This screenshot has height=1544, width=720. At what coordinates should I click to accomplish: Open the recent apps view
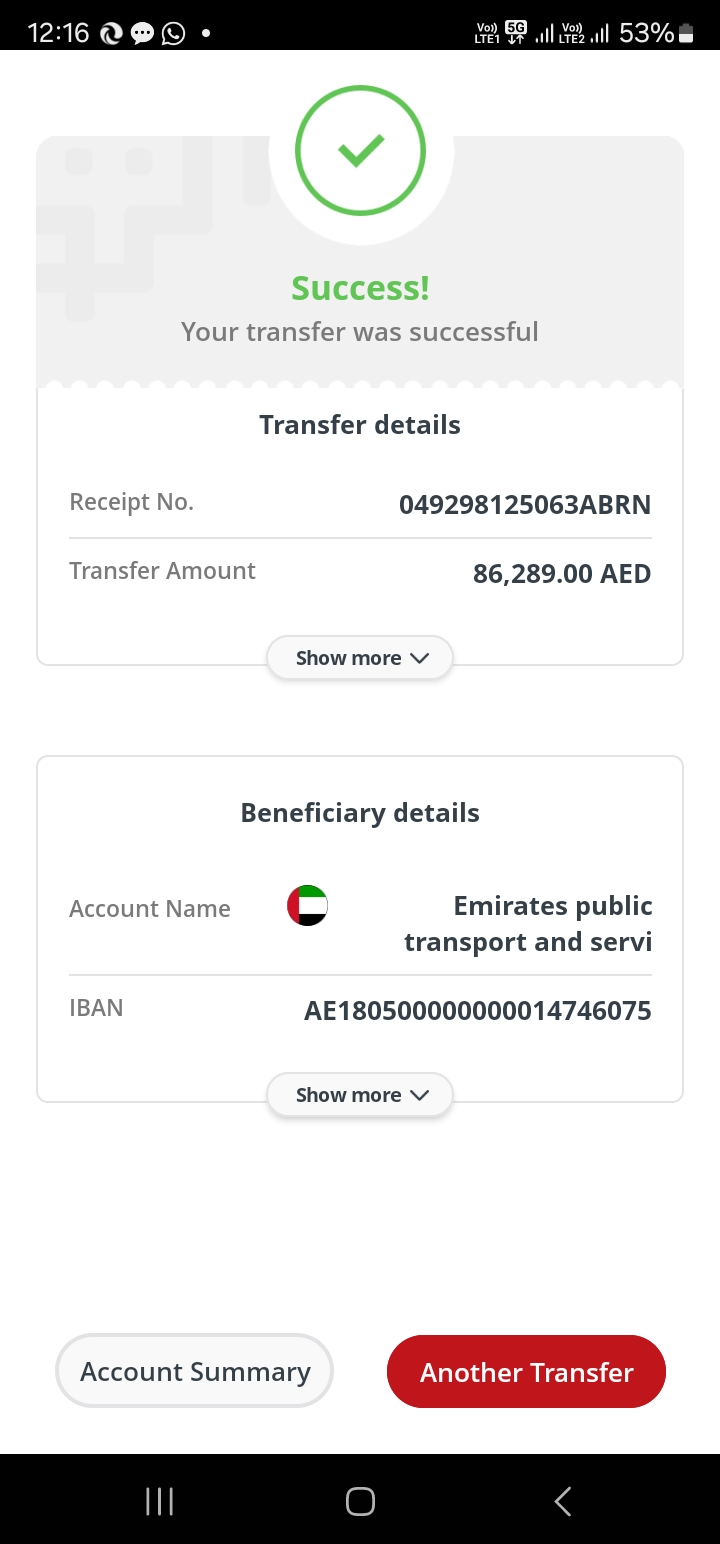pyautogui.click(x=159, y=1501)
